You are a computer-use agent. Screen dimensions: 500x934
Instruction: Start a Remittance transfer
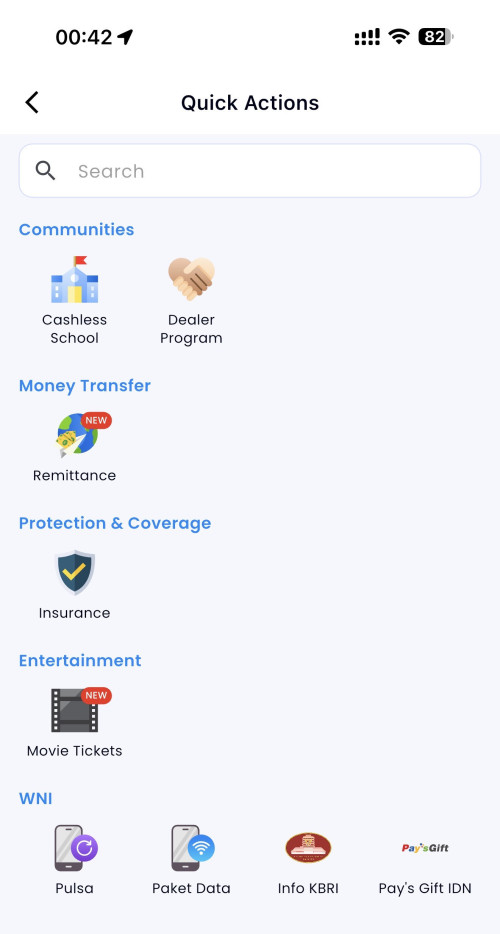74,447
